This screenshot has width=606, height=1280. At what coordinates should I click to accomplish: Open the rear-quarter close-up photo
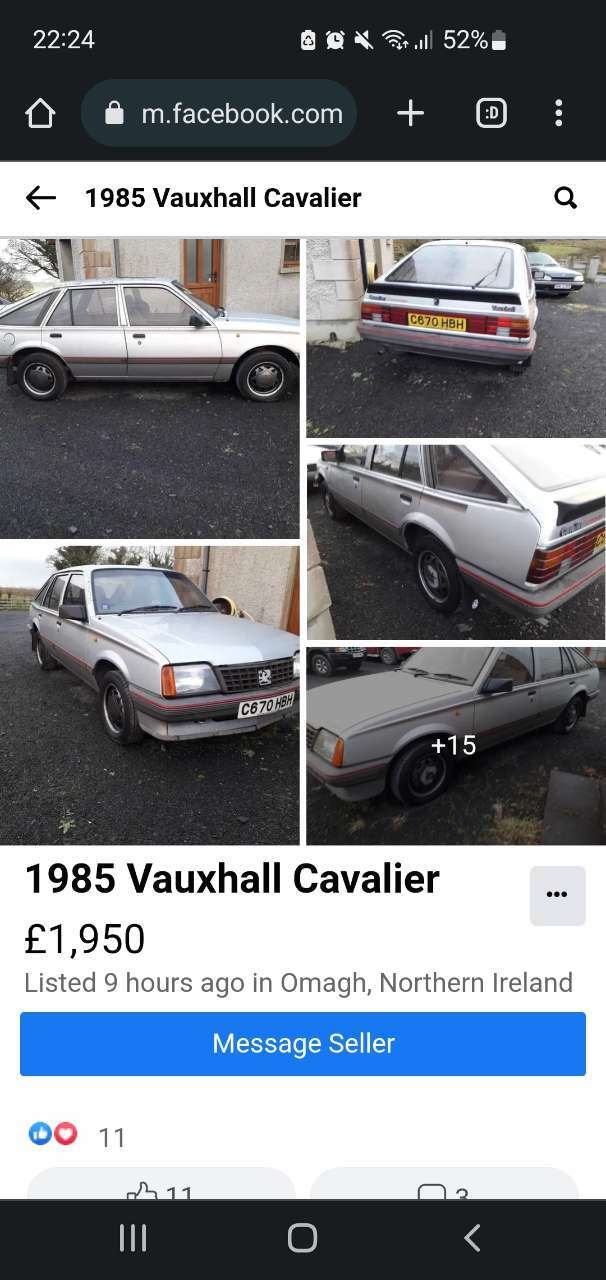[456, 542]
